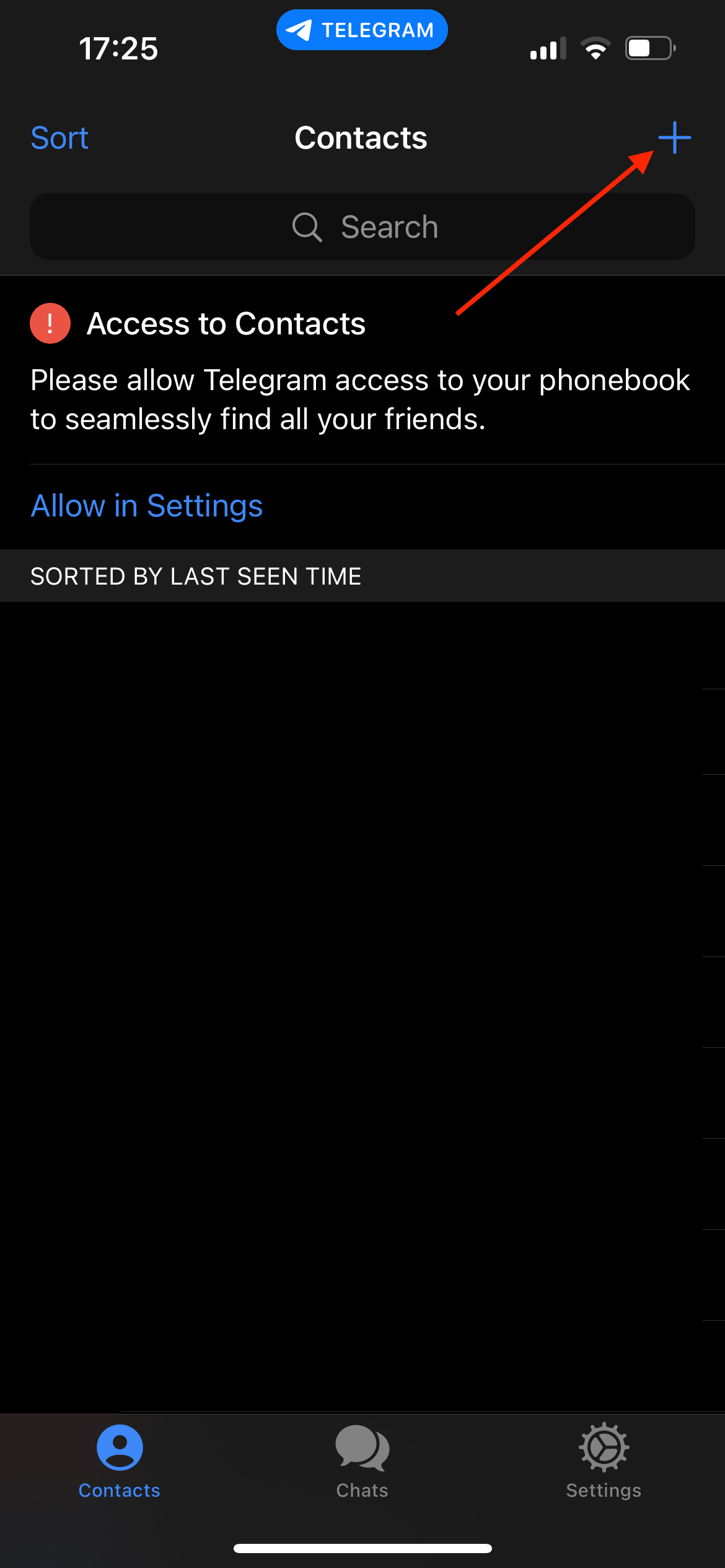Tap the phonebook access permission message
The image size is (725, 1568).
pos(360,399)
